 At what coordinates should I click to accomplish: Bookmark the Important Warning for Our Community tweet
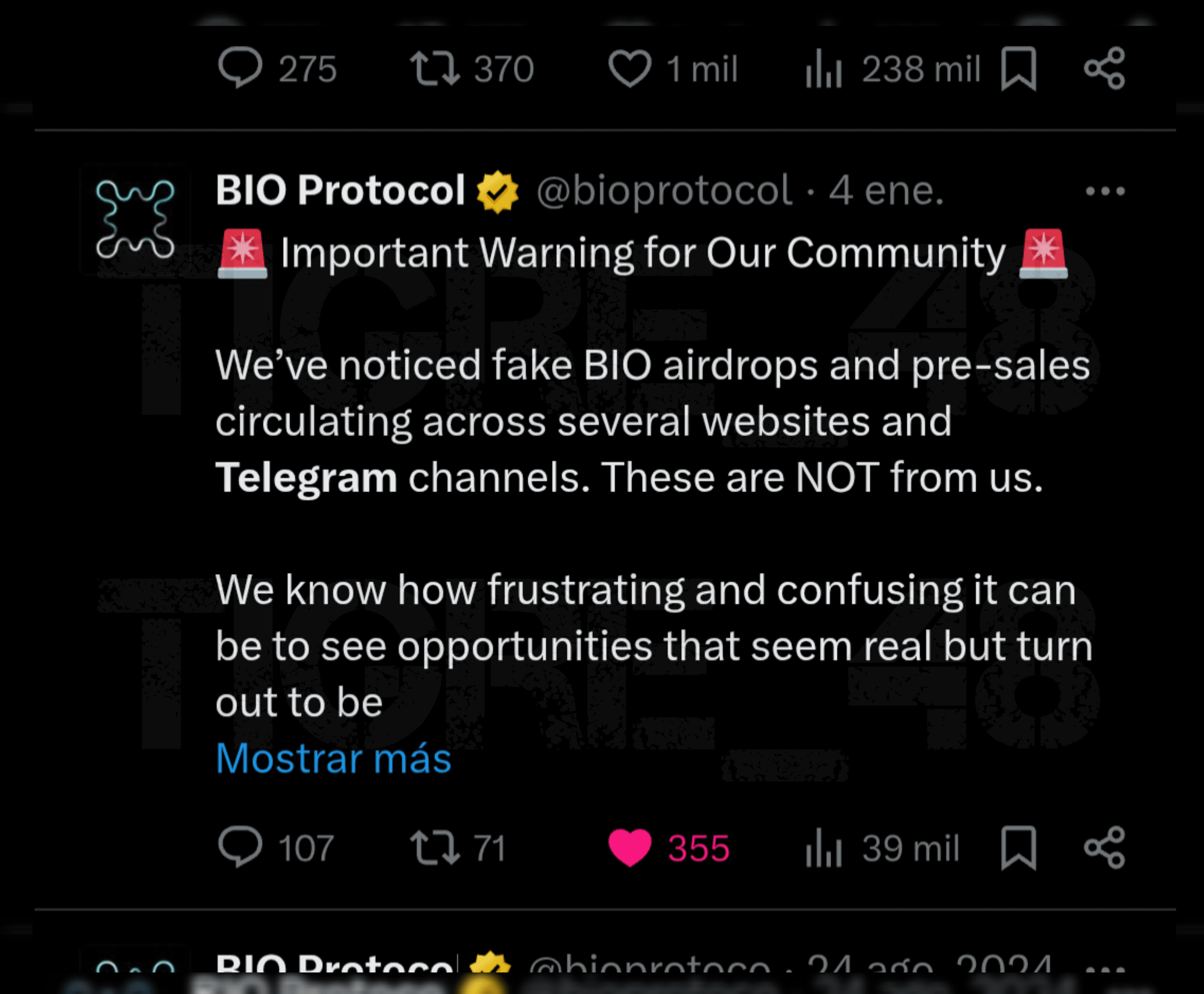coord(1018,847)
